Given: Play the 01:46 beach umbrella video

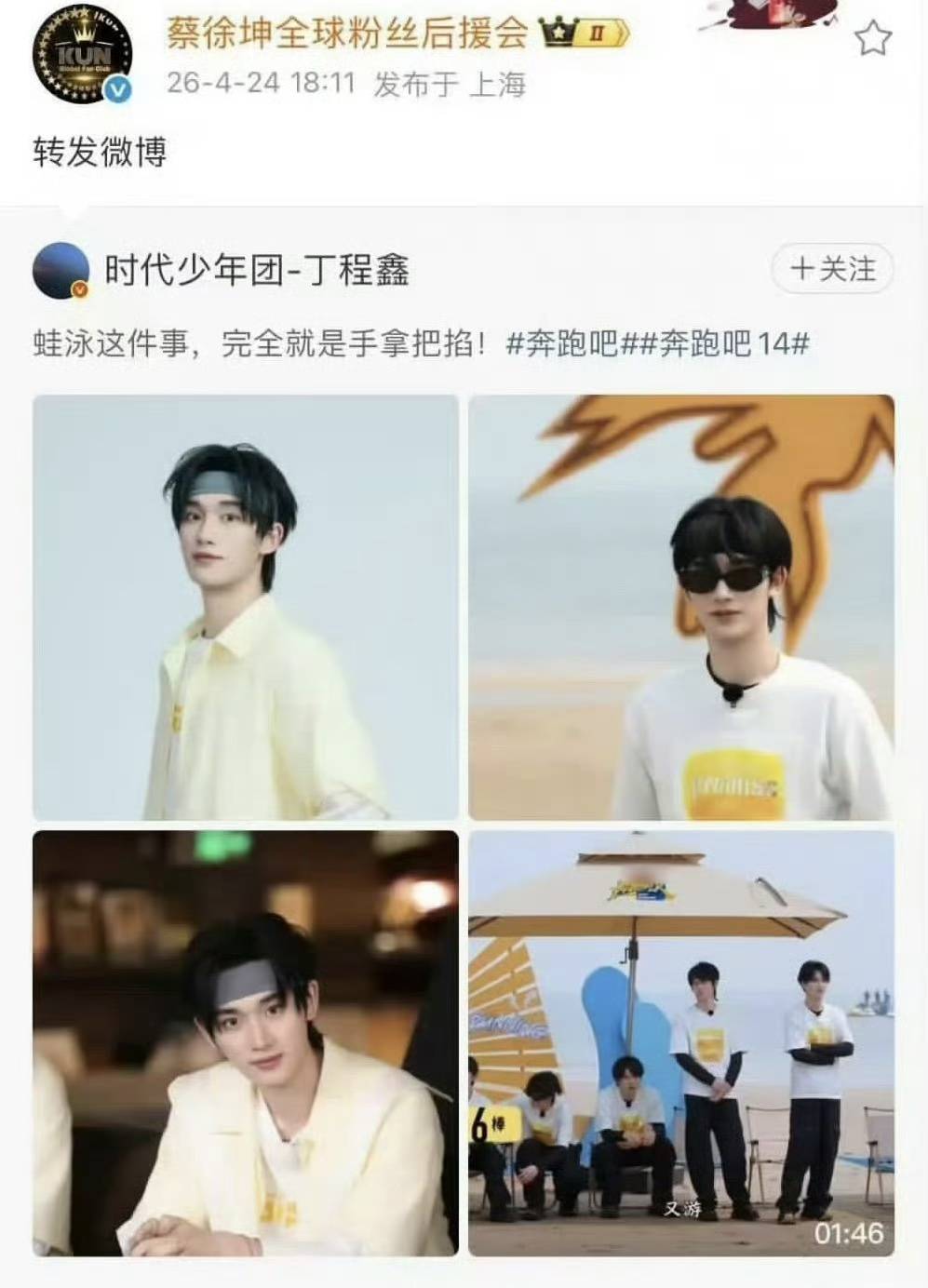Looking at the screenshot, I should point(680,1042).
